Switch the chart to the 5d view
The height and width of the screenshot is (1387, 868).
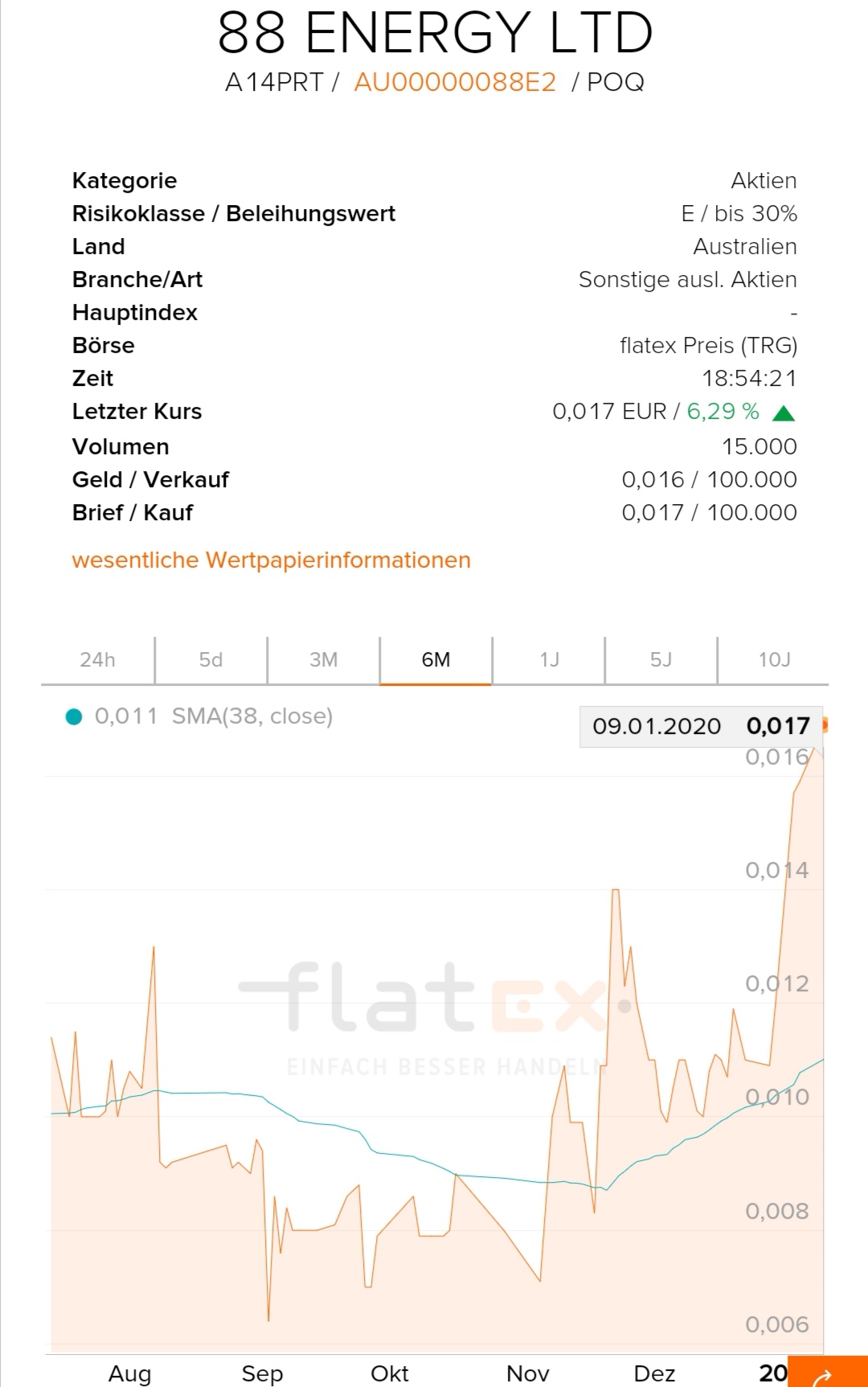coord(210,659)
